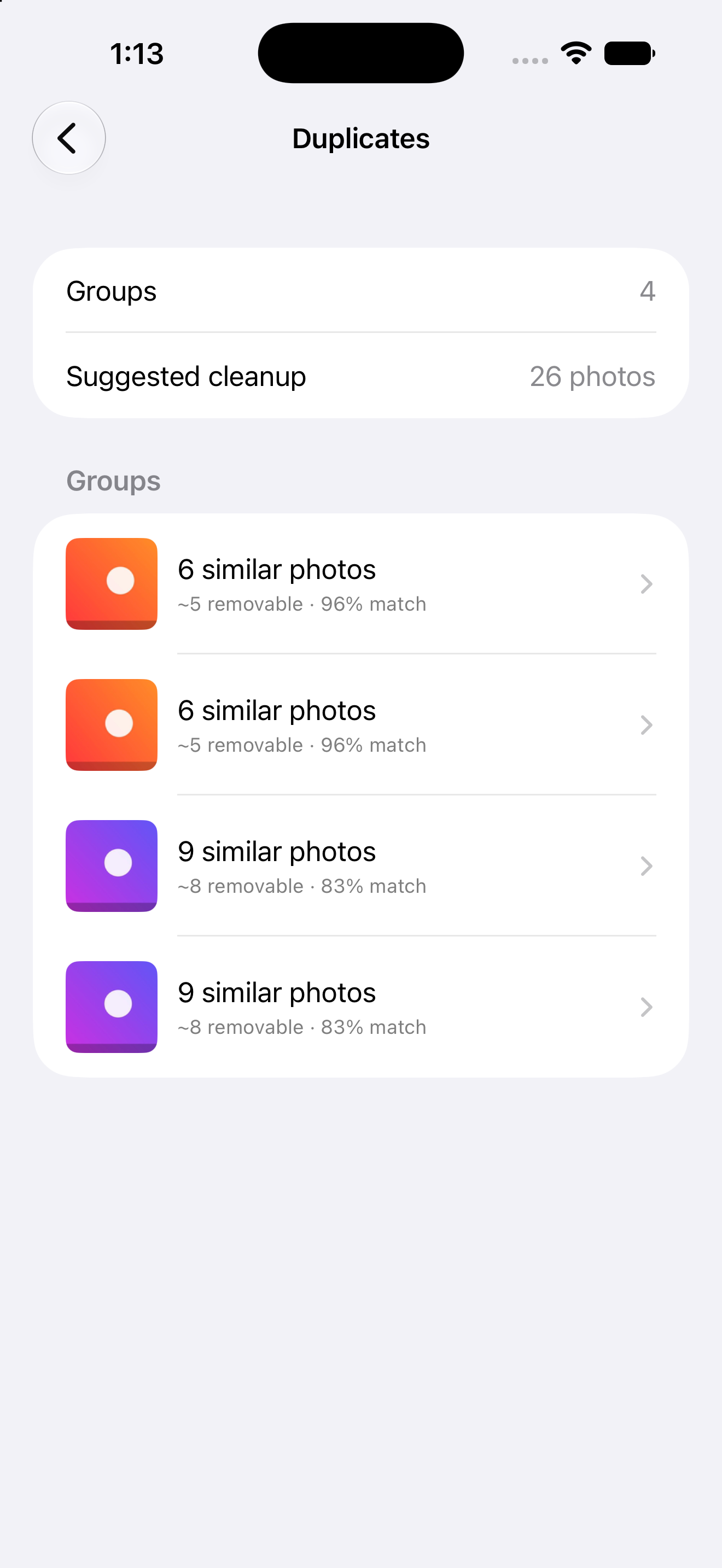Go back from the Duplicates screen
722x1568 pixels.
tap(69, 138)
